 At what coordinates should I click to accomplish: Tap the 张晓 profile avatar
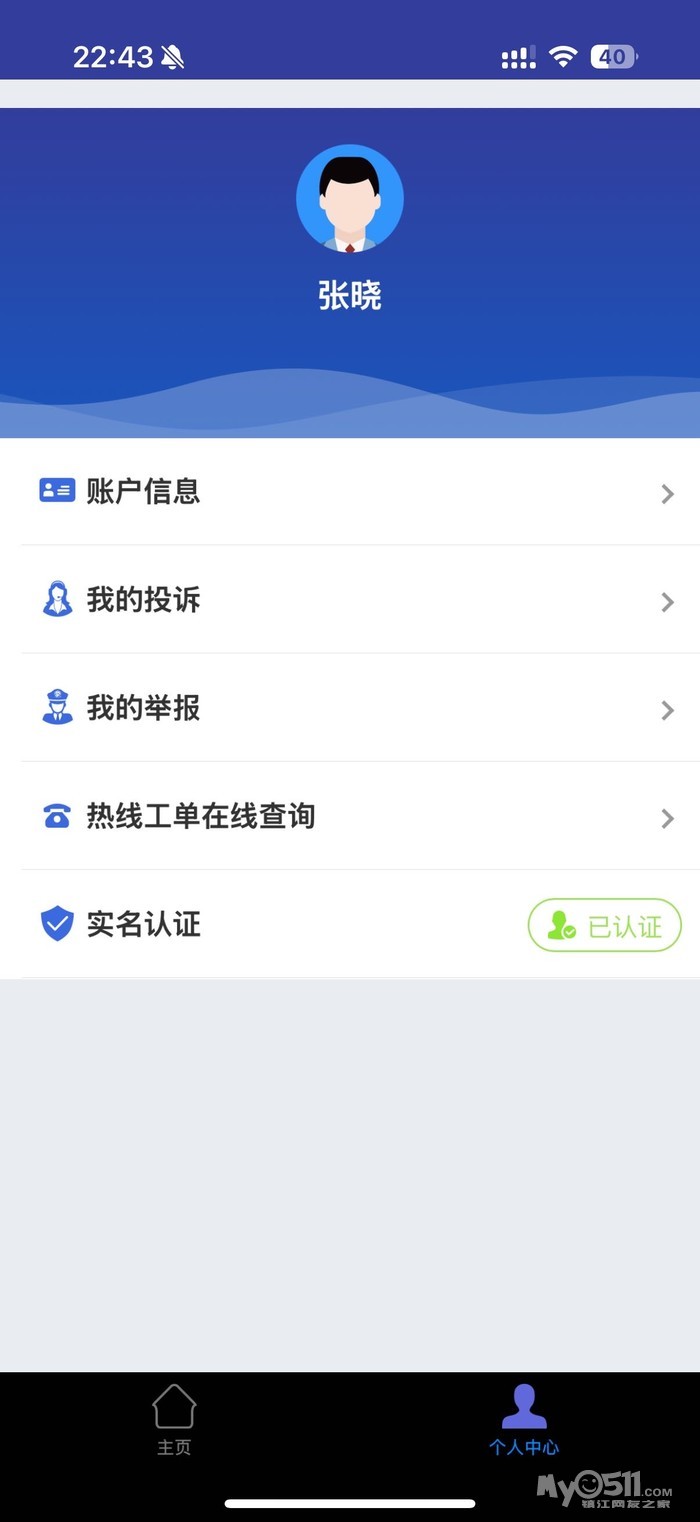click(350, 198)
